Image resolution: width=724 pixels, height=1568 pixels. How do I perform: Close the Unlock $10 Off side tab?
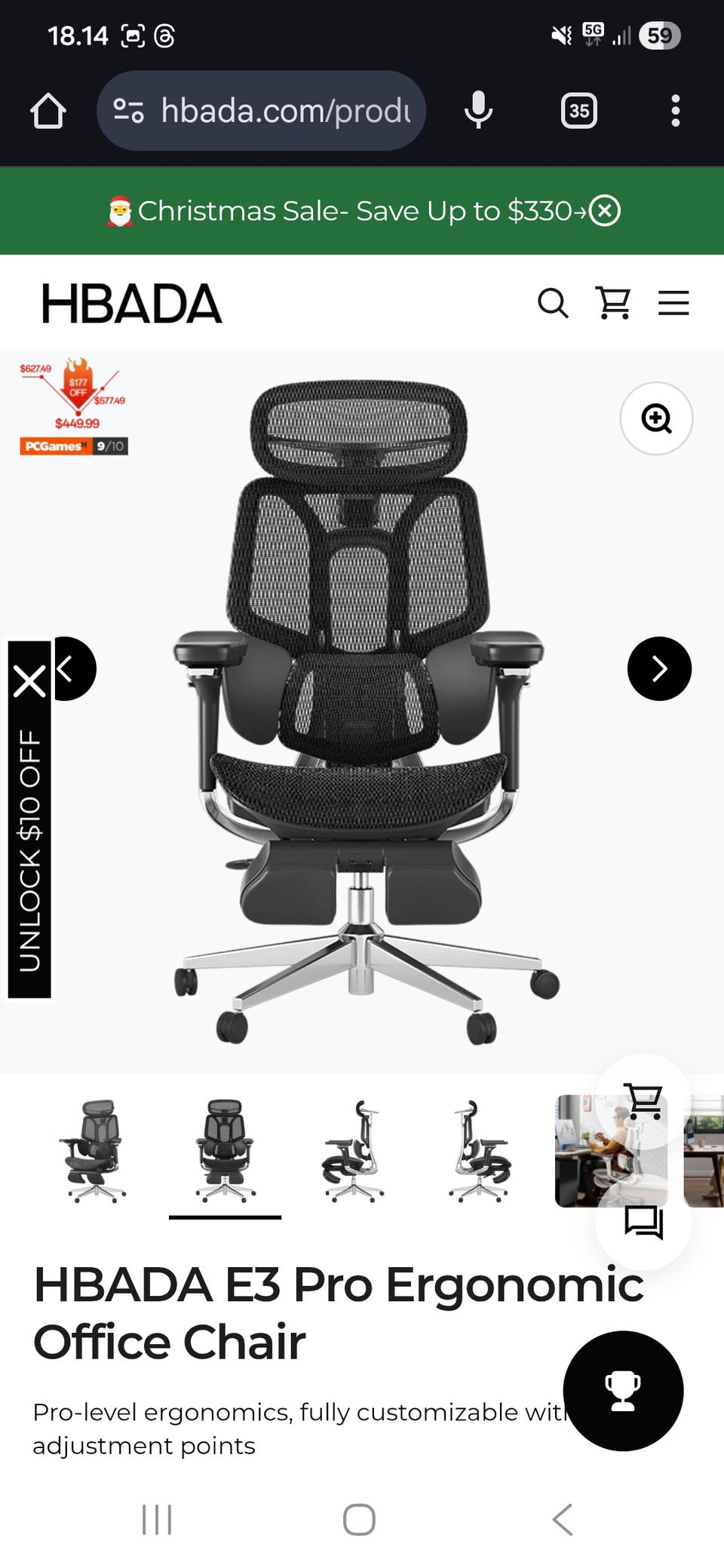[x=29, y=681]
